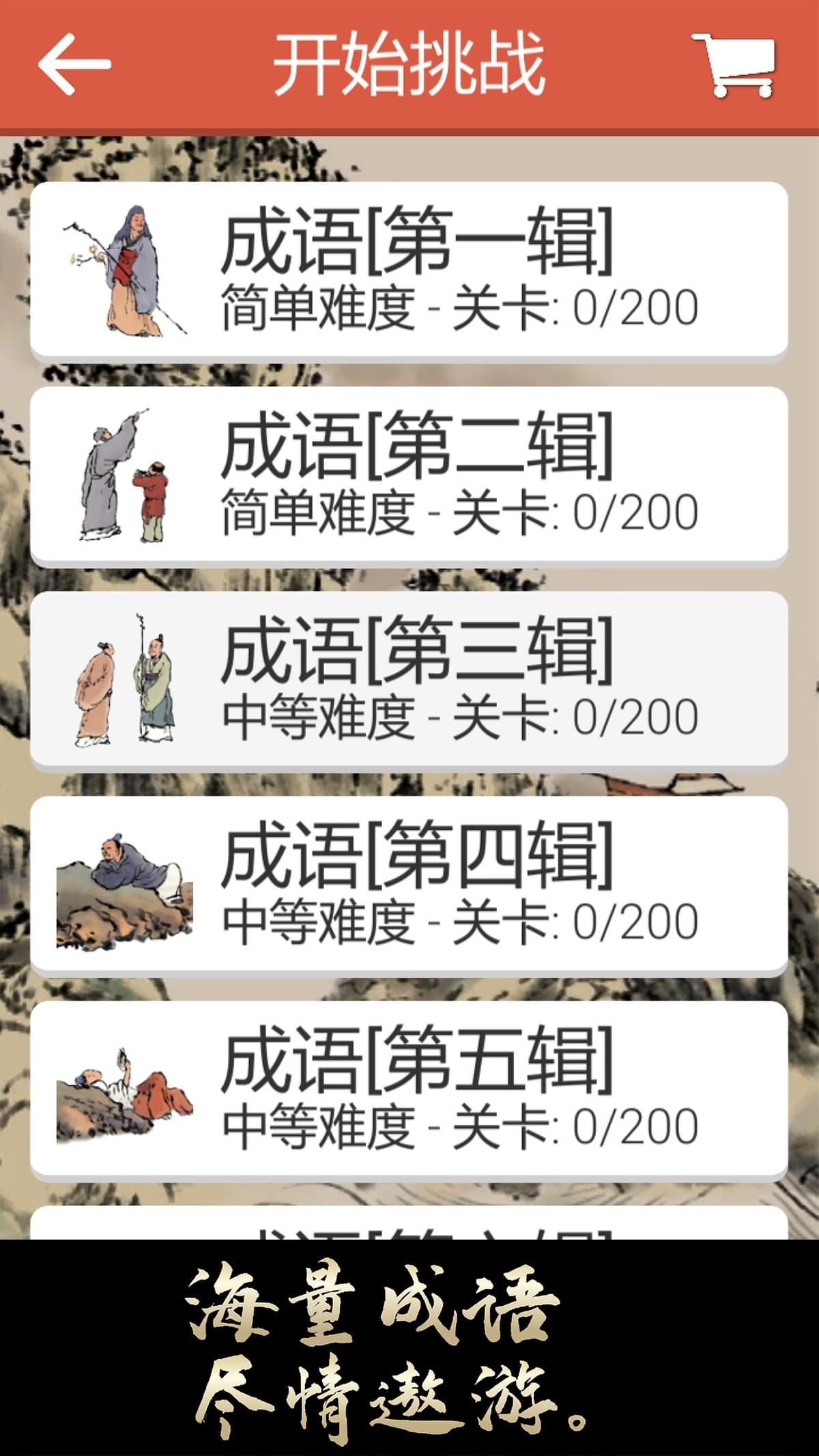Go back using the arrow icon
Screen dimensions: 819x1456
pos(74,65)
